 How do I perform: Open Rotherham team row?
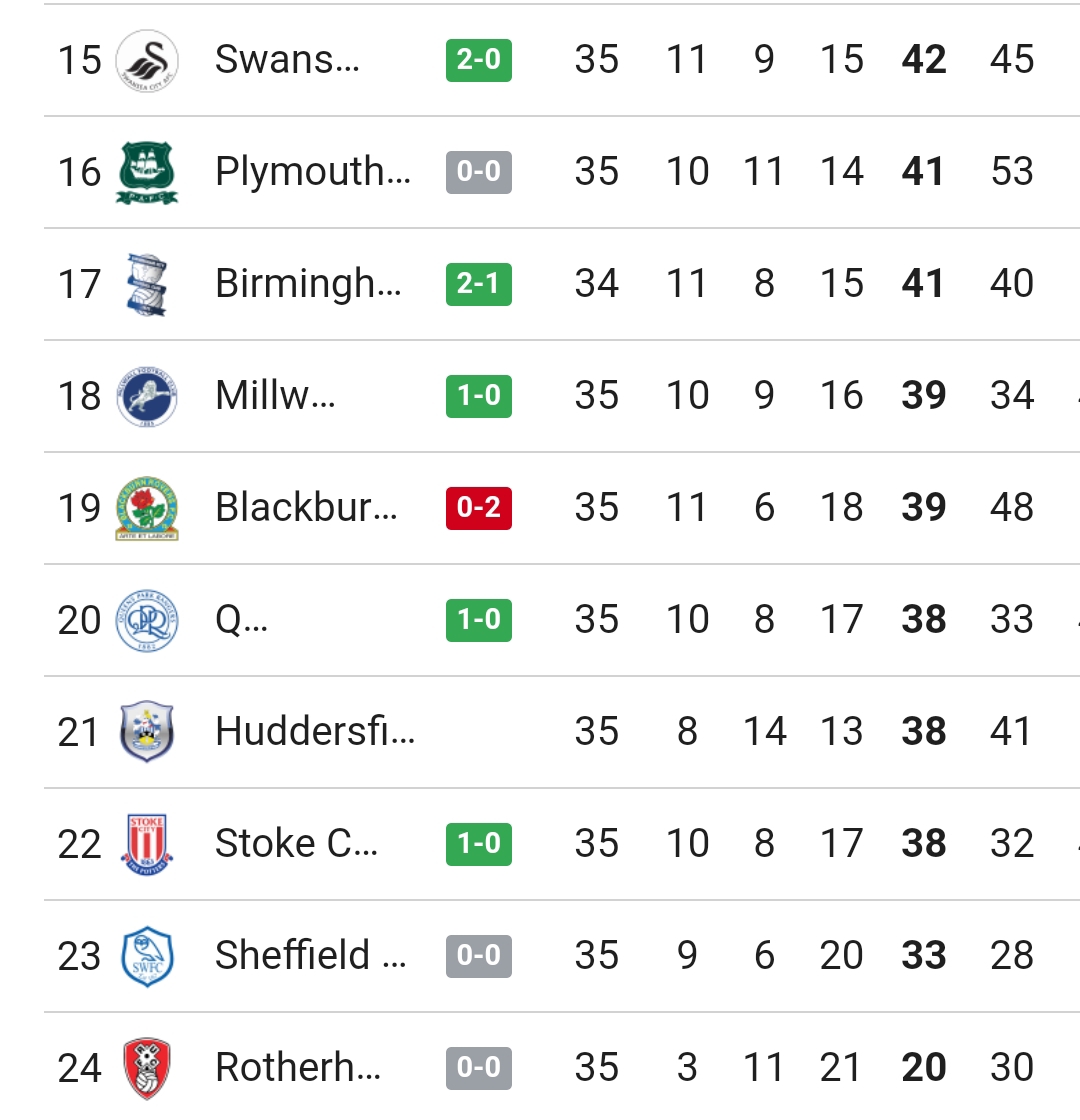[298, 1068]
